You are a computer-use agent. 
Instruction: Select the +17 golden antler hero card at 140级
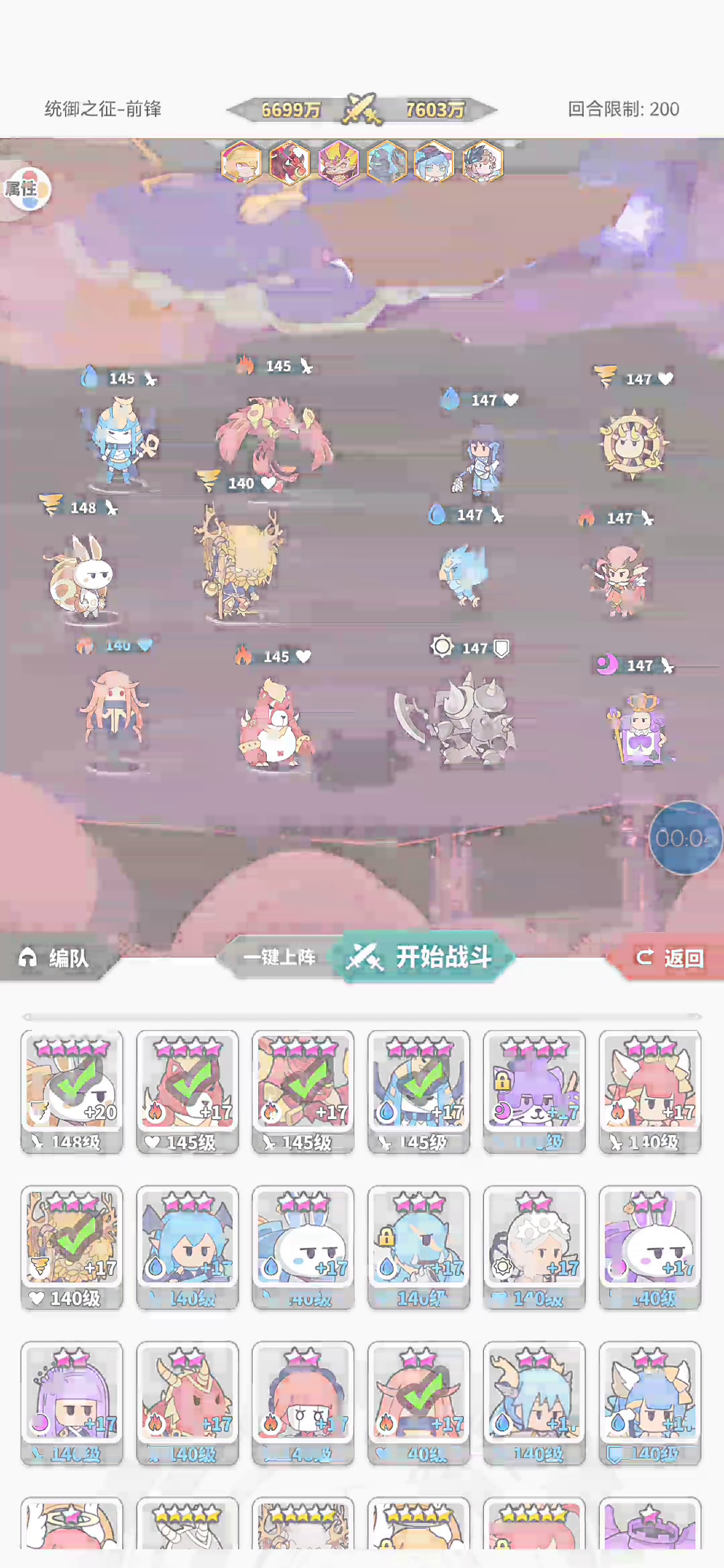point(72,1248)
